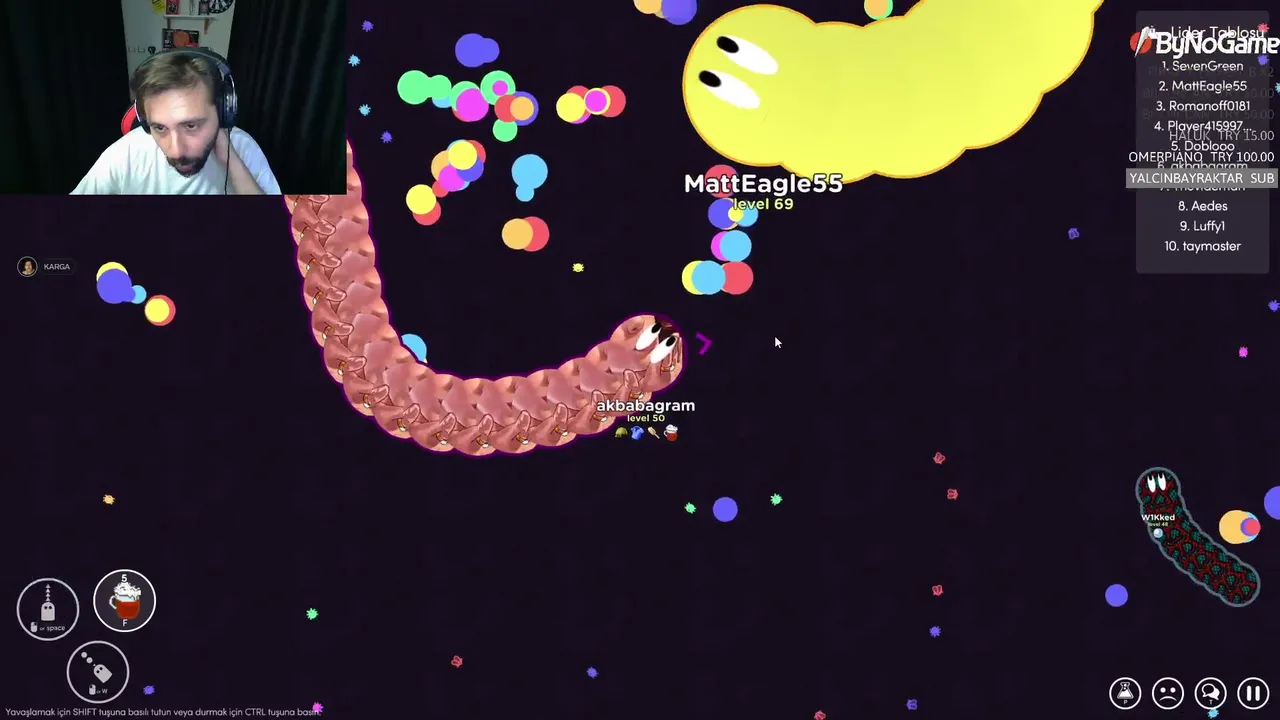Image resolution: width=1280 pixels, height=720 pixels.
Task: Pause the game
Action: pyautogui.click(x=1253, y=692)
